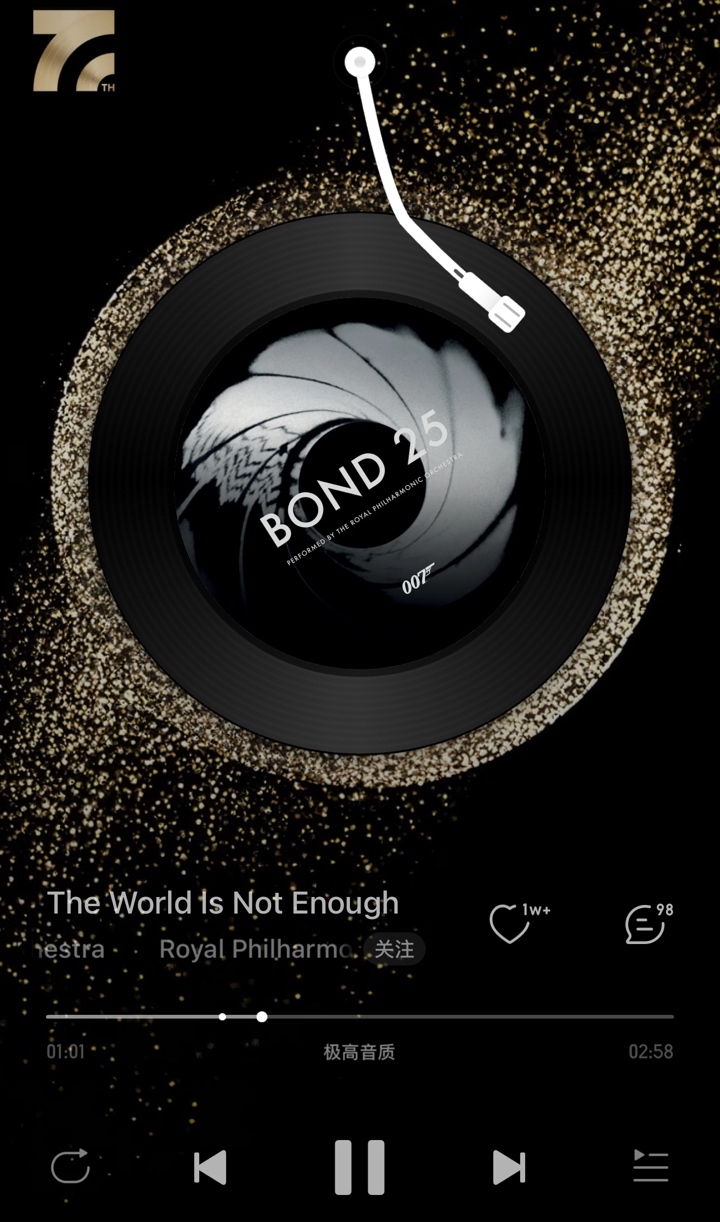The width and height of the screenshot is (720, 1222).
Task: Pause the current song
Action: tap(359, 1167)
